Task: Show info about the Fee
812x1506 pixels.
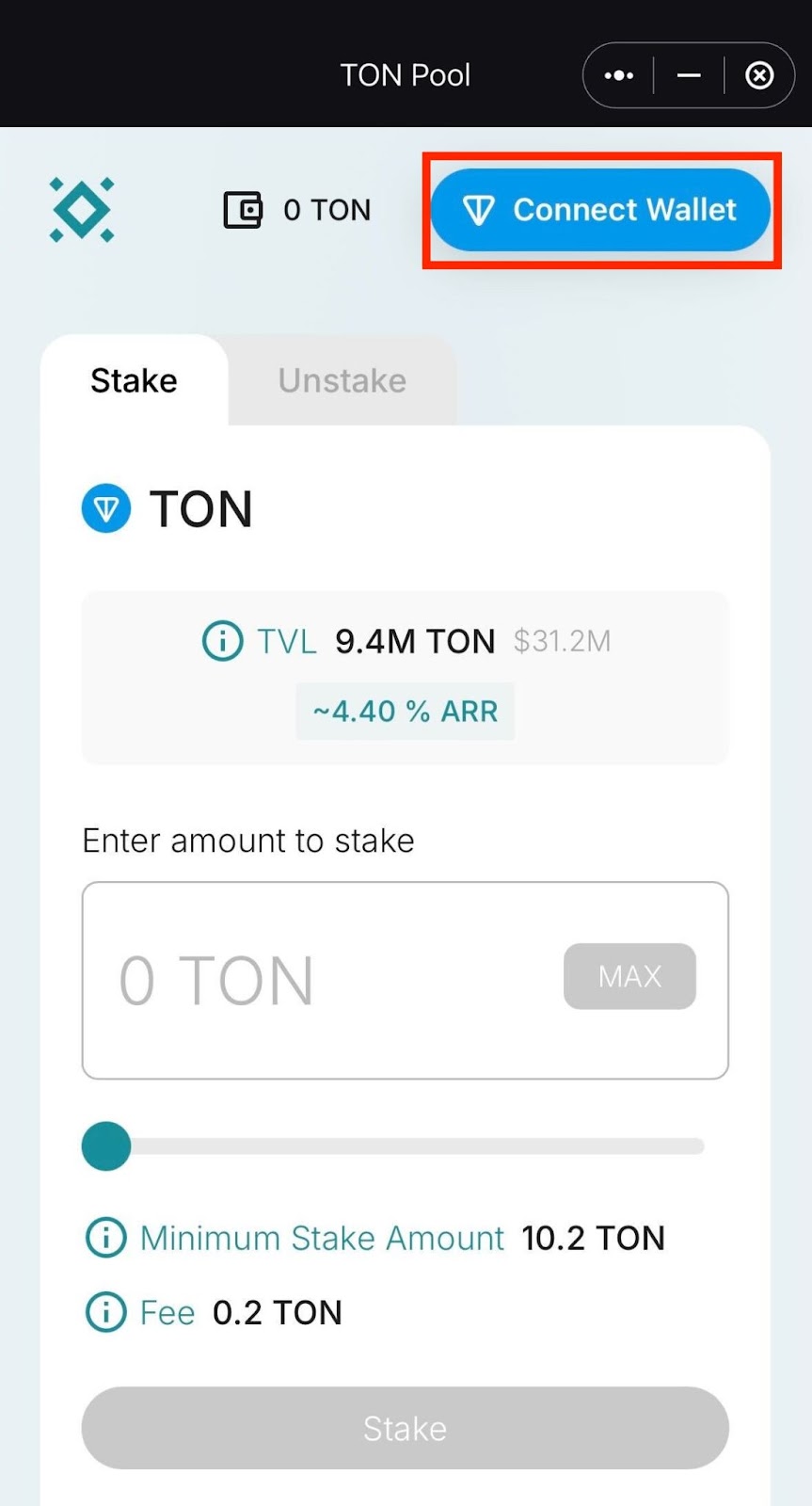Action: 105,1312
